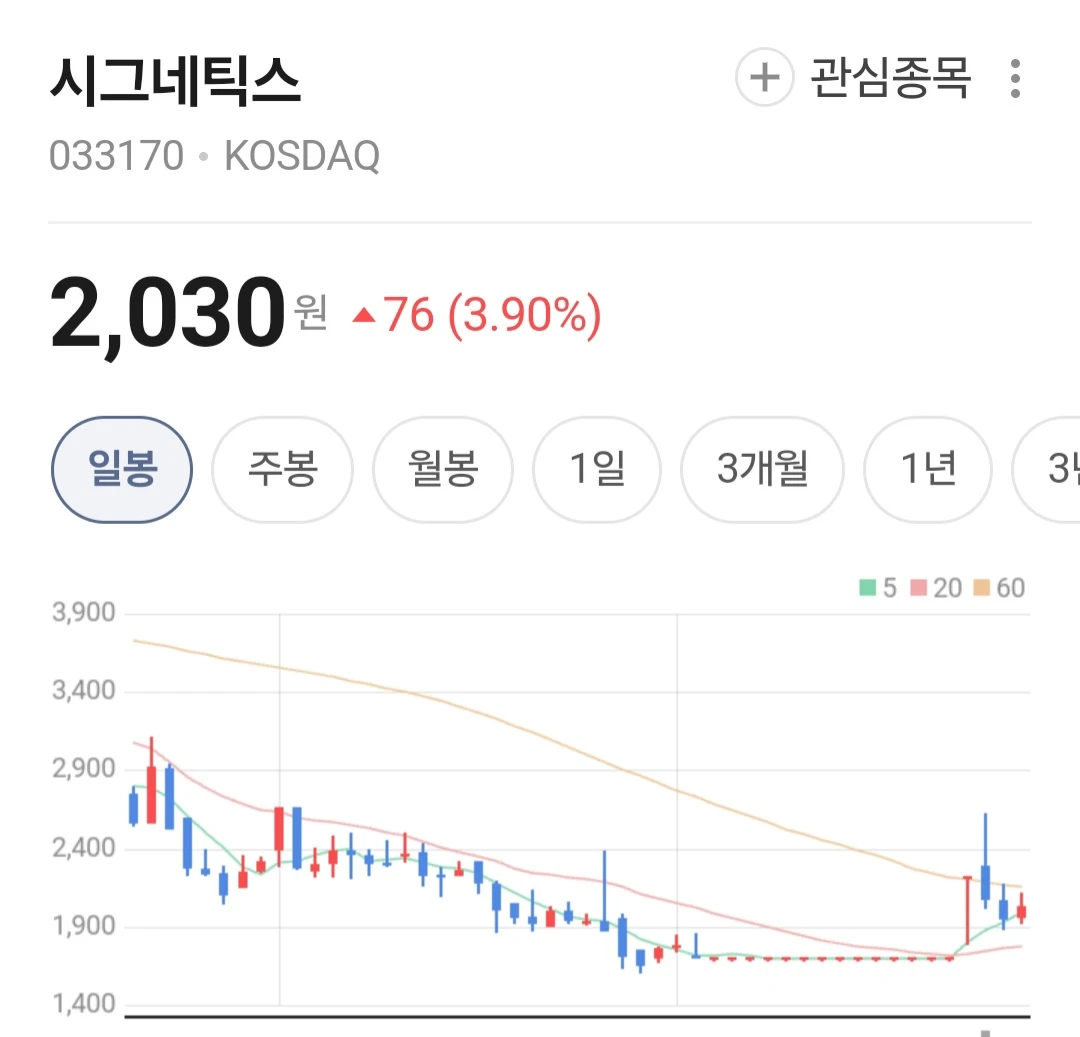Select the 일봉 daily candle chip

click(x=122, y=470)
